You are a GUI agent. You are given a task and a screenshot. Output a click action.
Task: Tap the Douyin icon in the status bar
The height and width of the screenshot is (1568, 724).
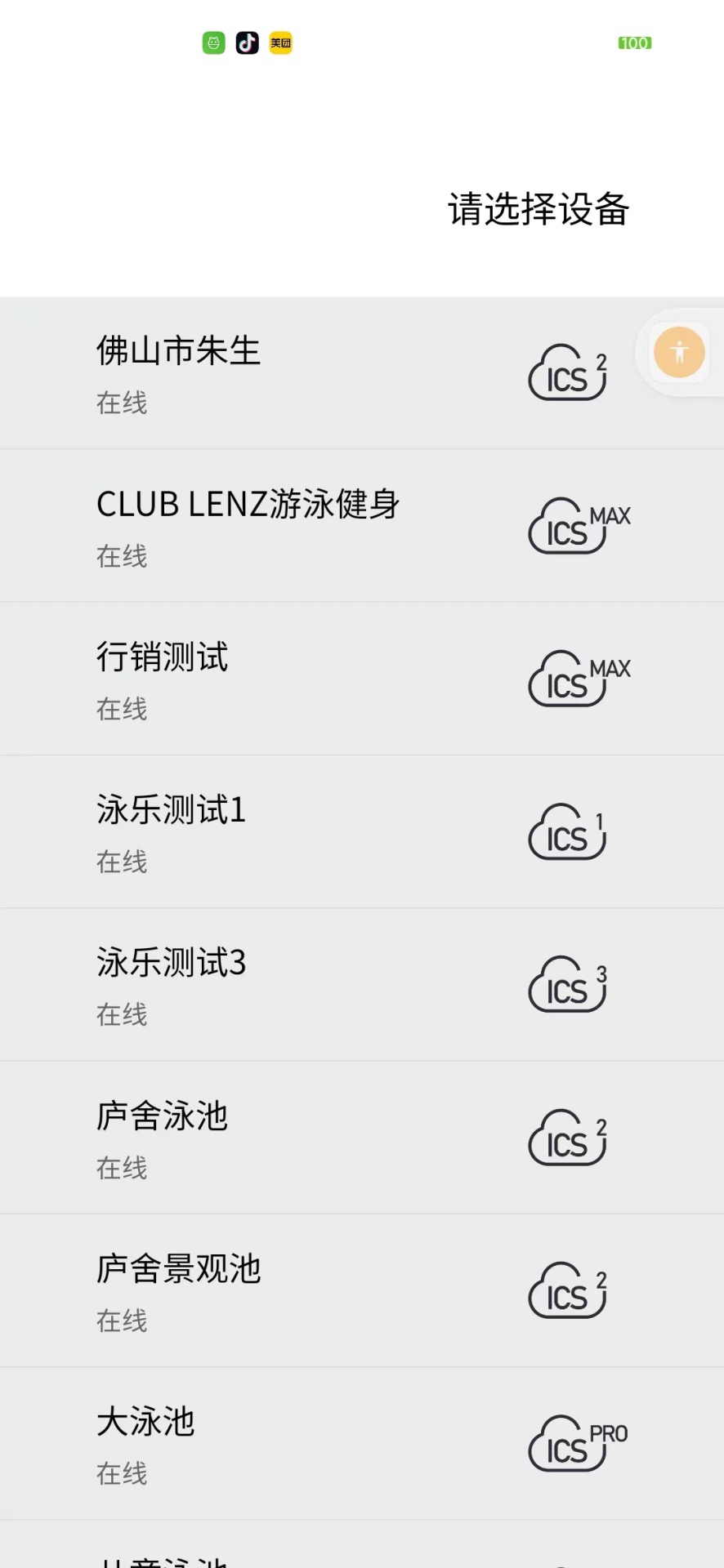(247, 42)
